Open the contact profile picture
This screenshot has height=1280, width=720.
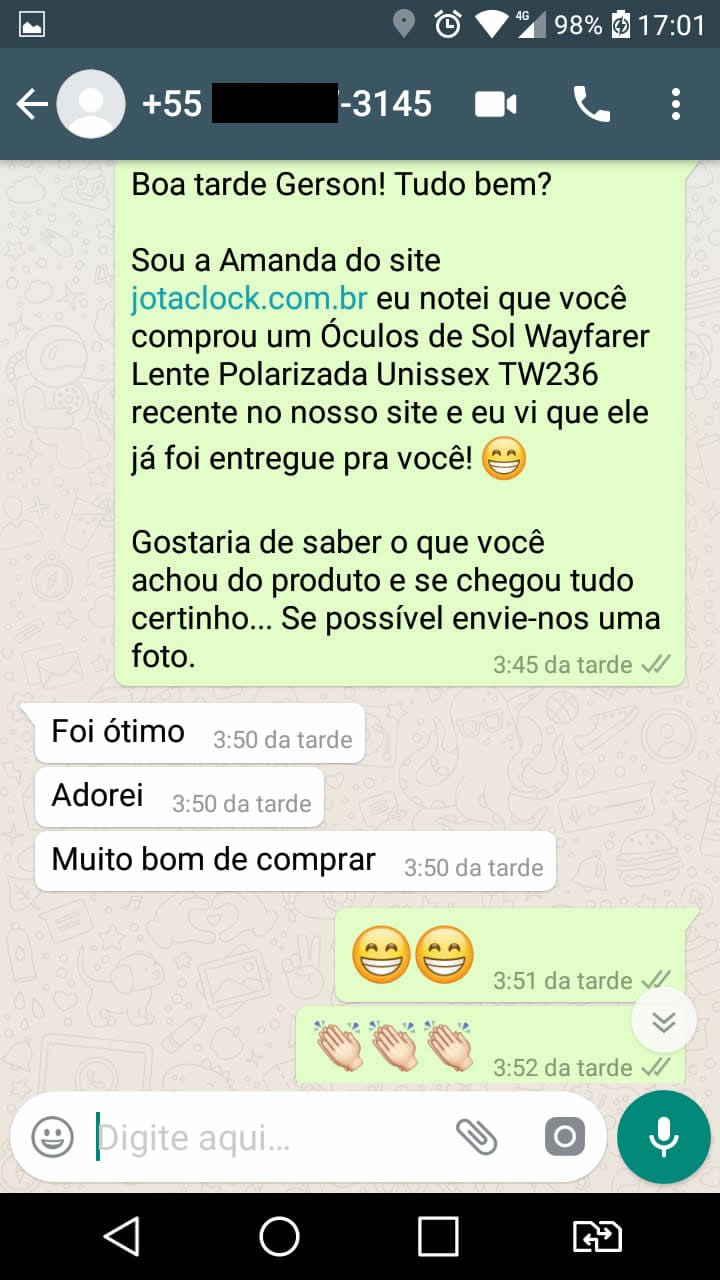coord(91,104)
